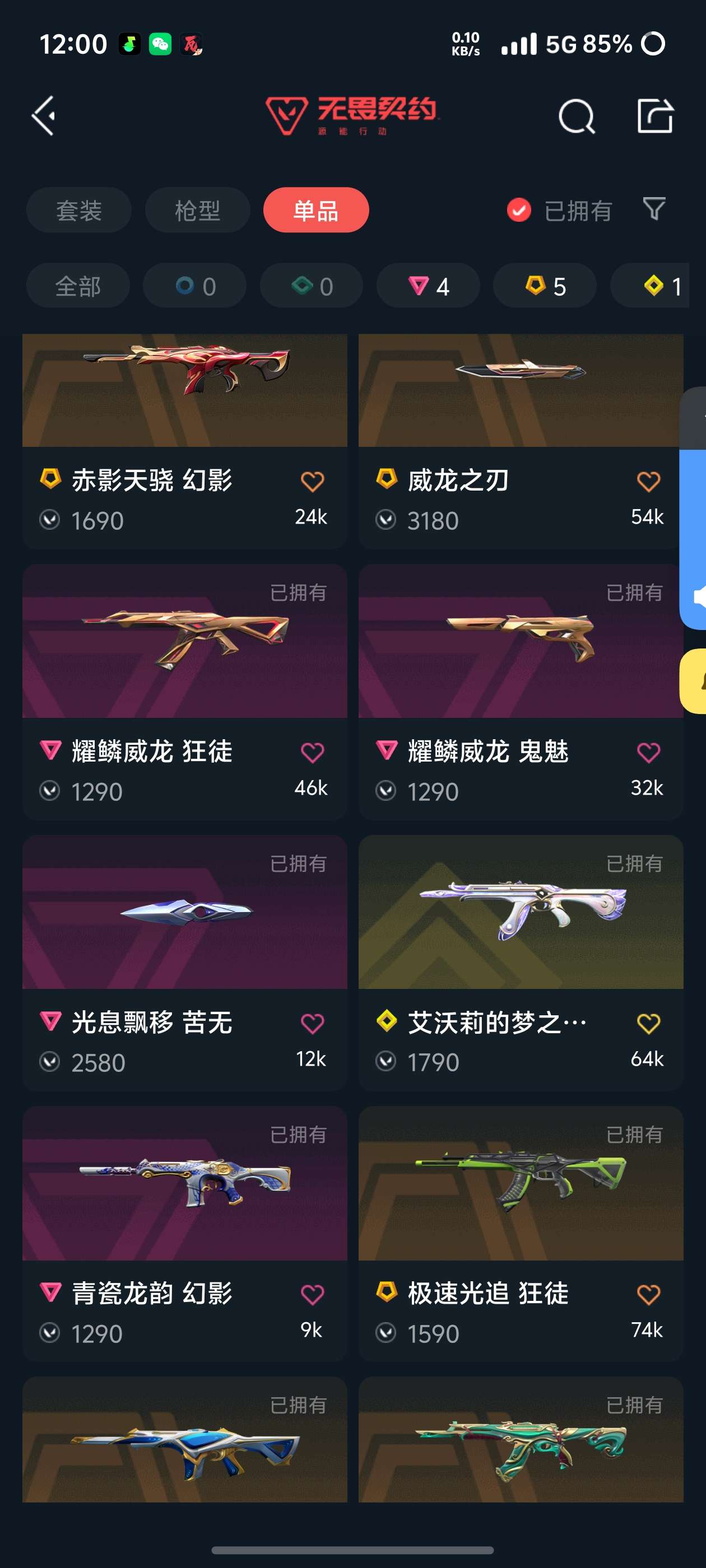Open the search icon in the header
The image size is (706, 1568).
click(x=575, y=116)
